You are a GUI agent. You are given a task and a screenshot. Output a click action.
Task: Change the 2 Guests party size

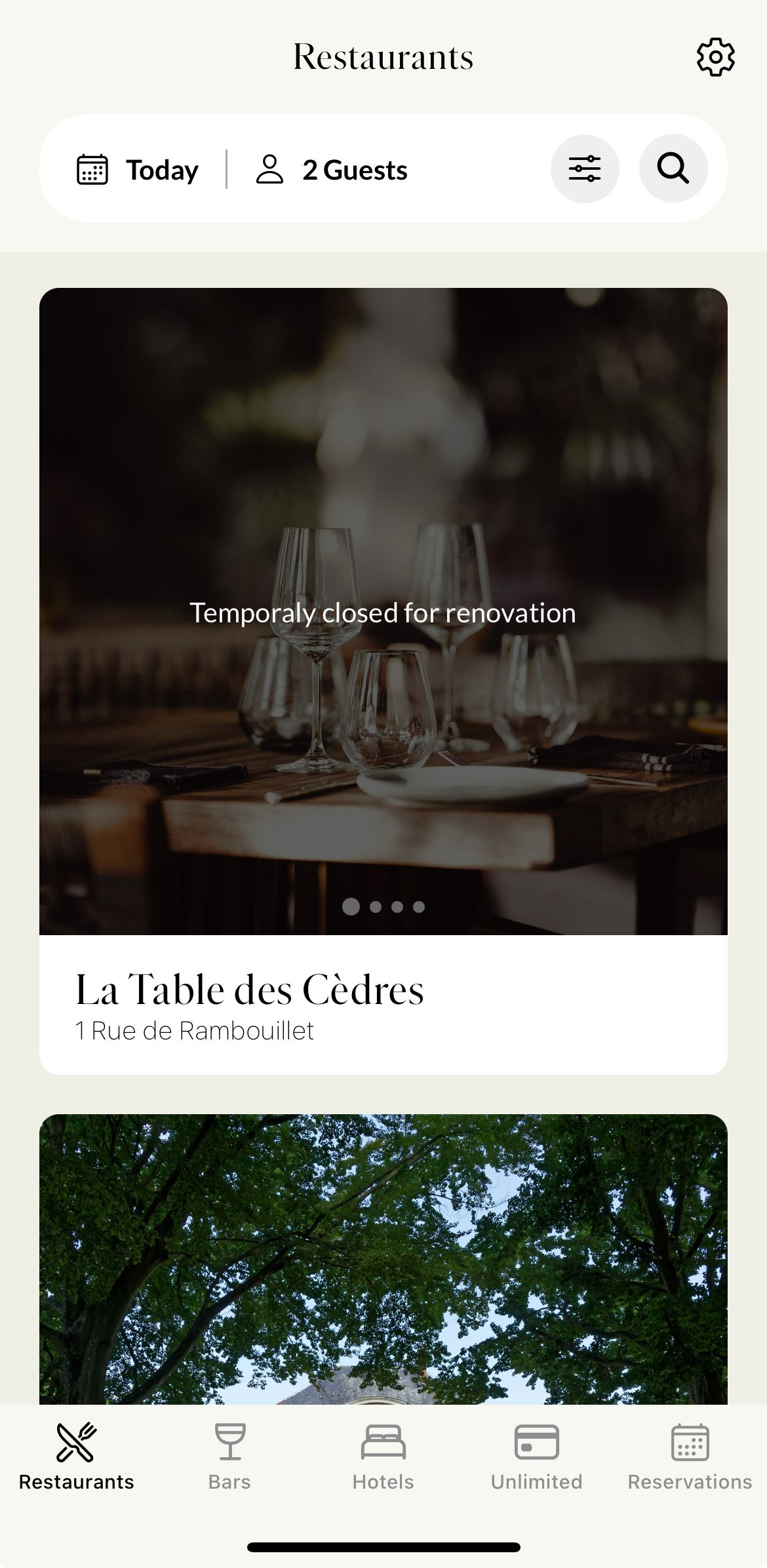pyautogui.click(x=332, y=170)
